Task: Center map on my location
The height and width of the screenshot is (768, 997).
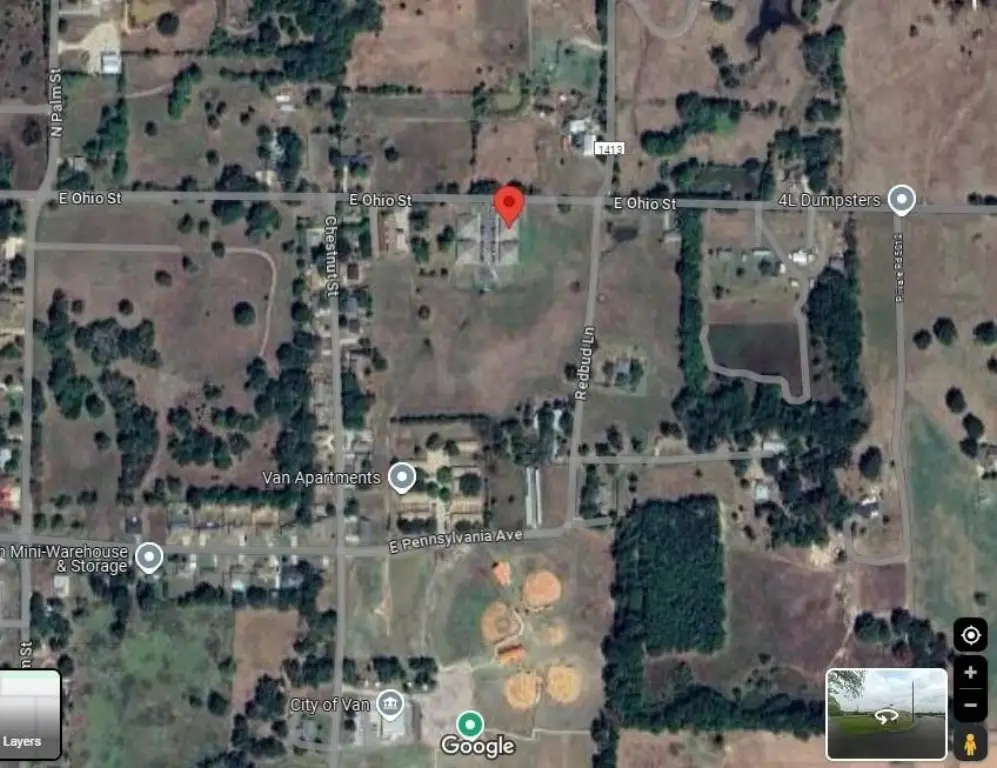Action: tap(970, 635)
